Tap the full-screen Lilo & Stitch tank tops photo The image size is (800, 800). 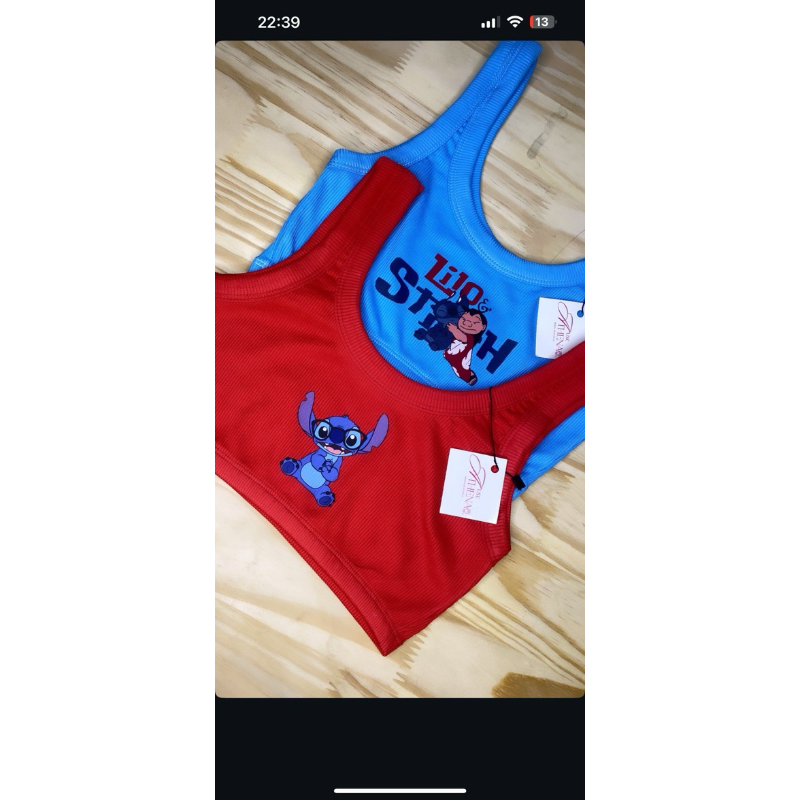(x=400, y=369)
